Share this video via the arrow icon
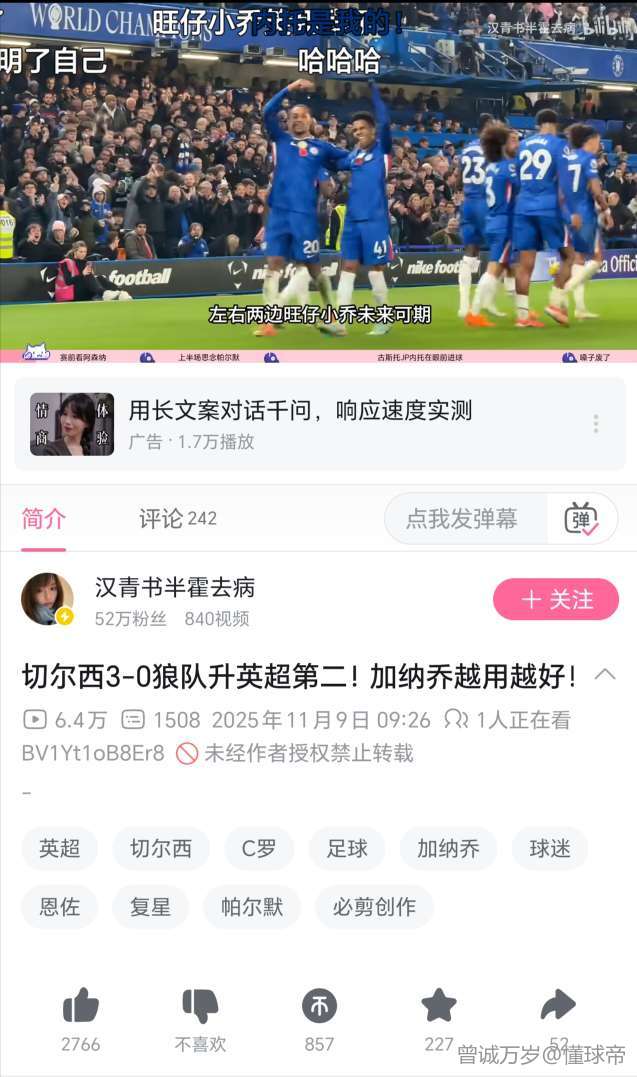The height and width of the screenshot is (1077, 637). coord(558,1006)
